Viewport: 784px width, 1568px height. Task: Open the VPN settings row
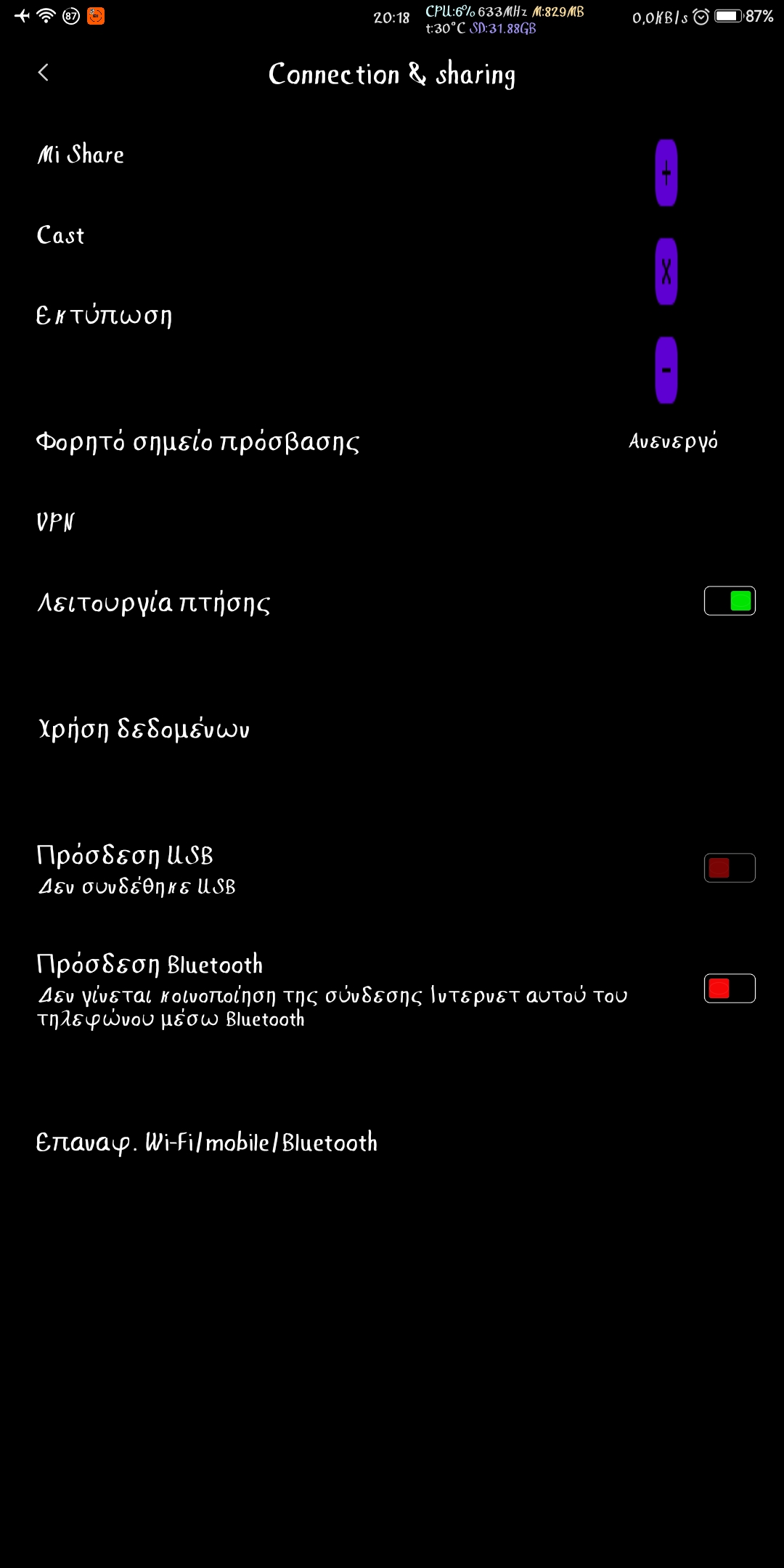click(x=392, y=522)
